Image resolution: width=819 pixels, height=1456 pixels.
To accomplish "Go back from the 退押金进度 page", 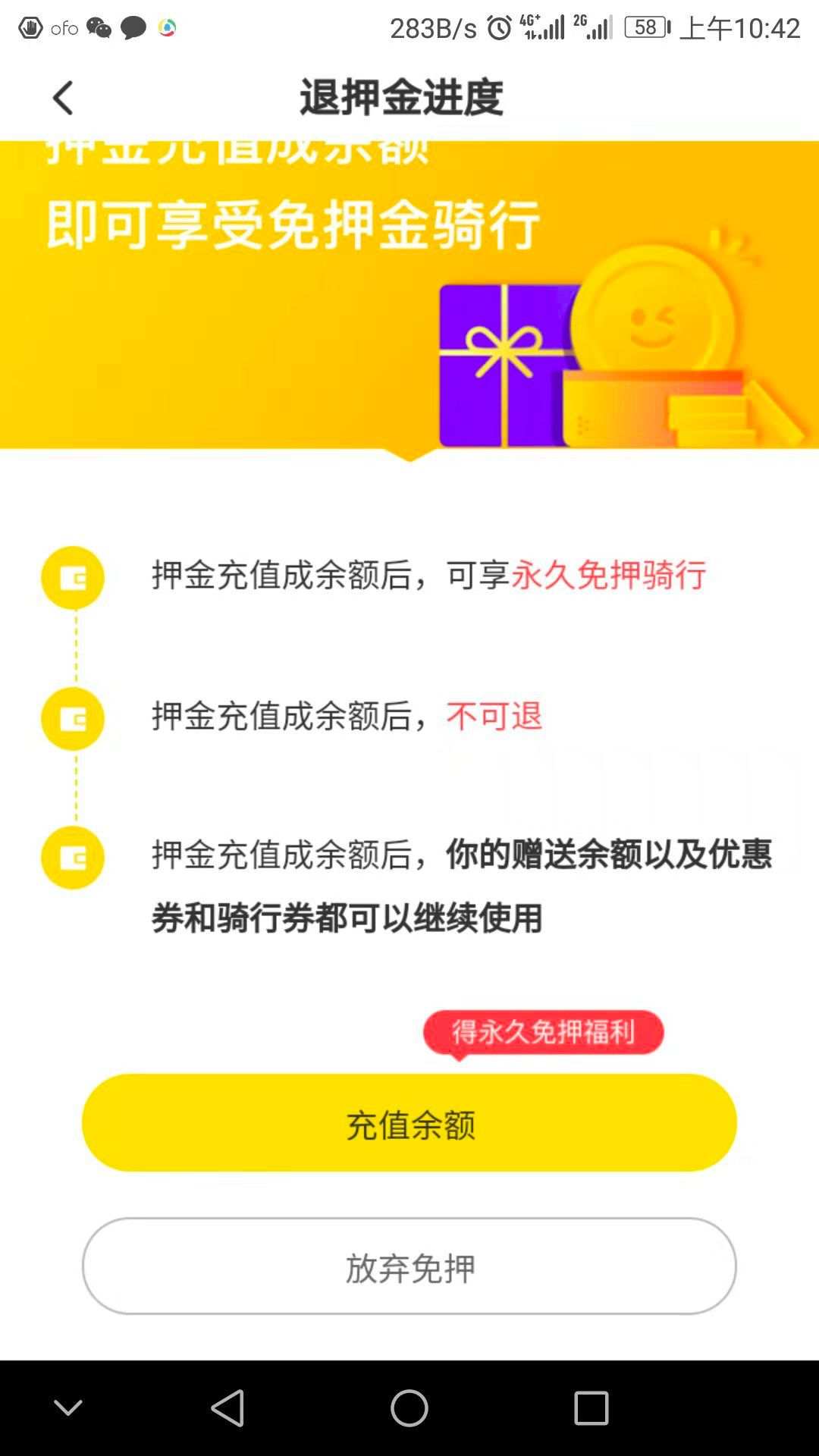I will pos(63,98).
